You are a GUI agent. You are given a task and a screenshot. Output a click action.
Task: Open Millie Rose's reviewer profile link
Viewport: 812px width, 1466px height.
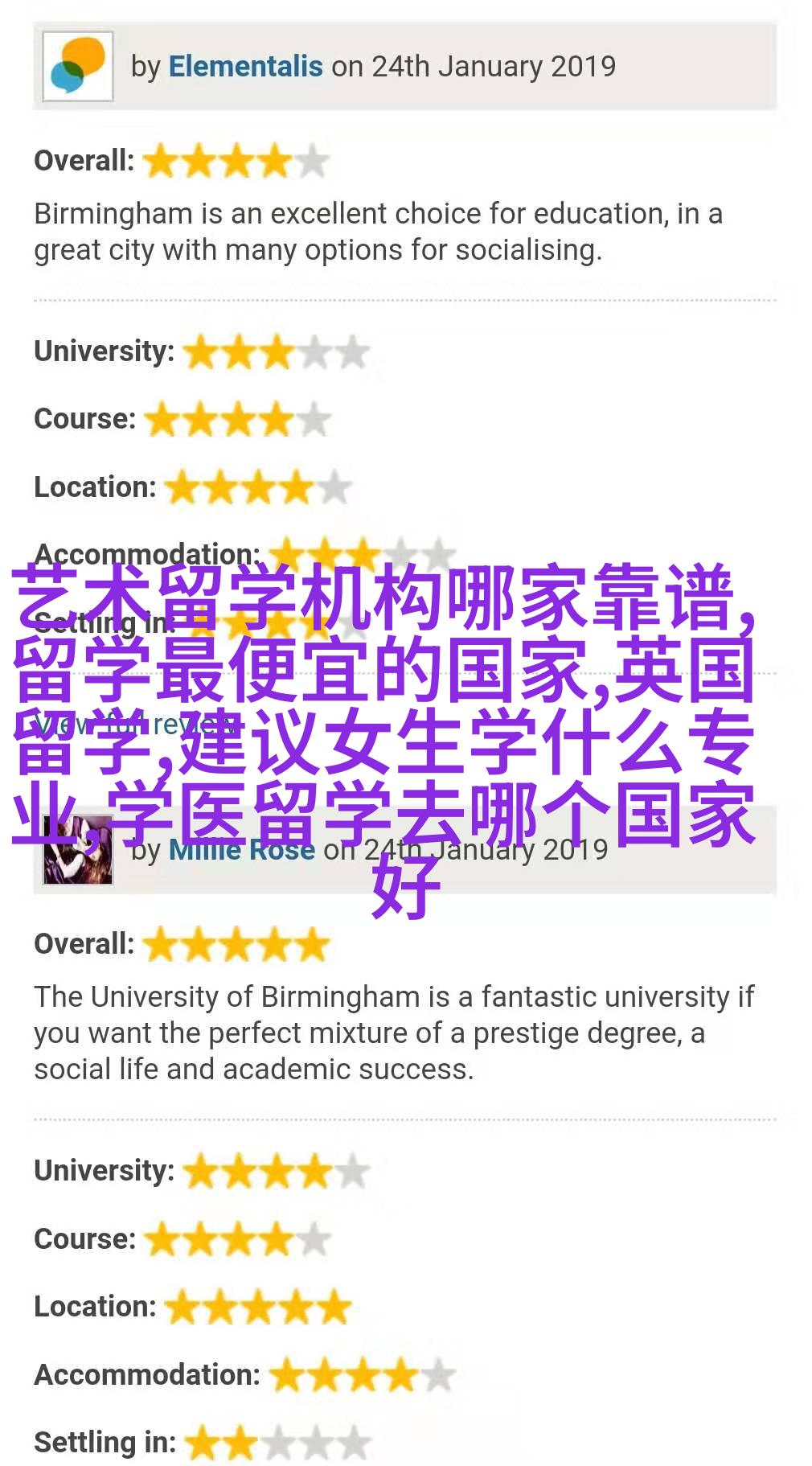click(241, 850)
